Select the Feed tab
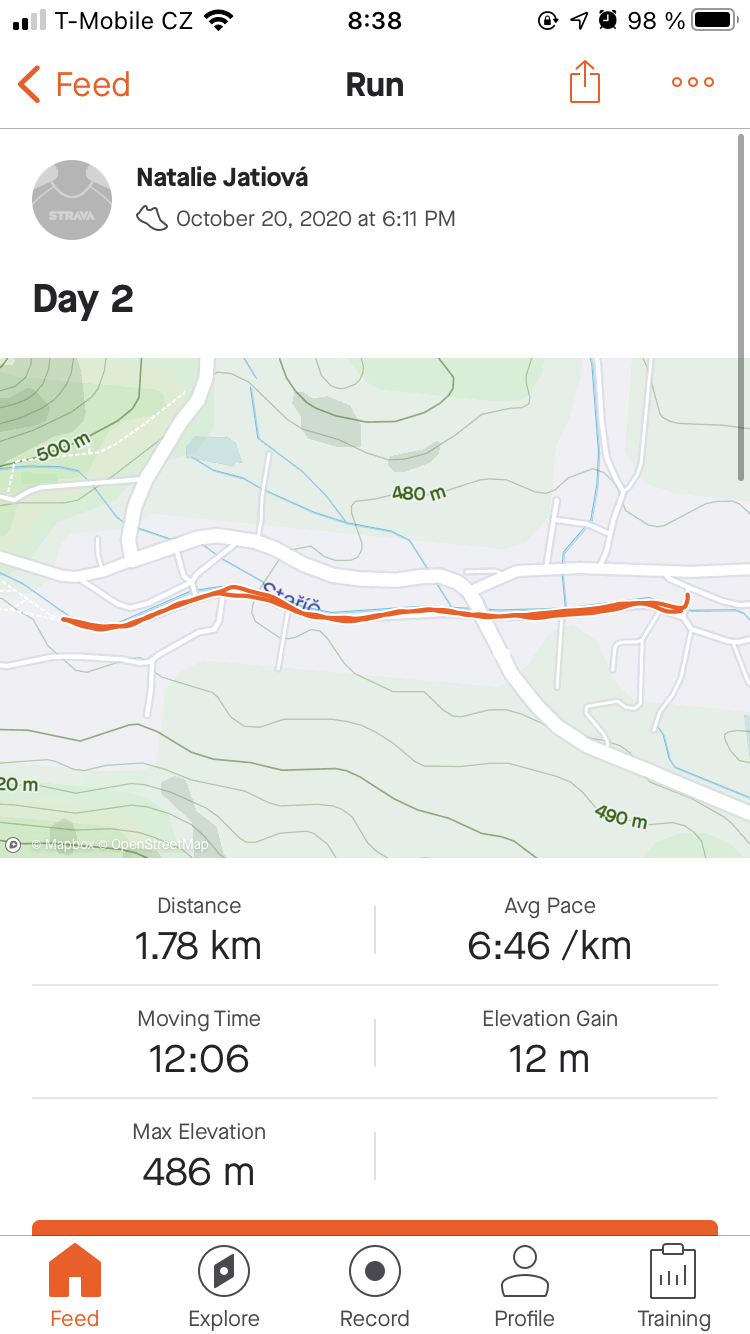The height and width of the screenshot is (1334, 750). tap(75, 1287)
